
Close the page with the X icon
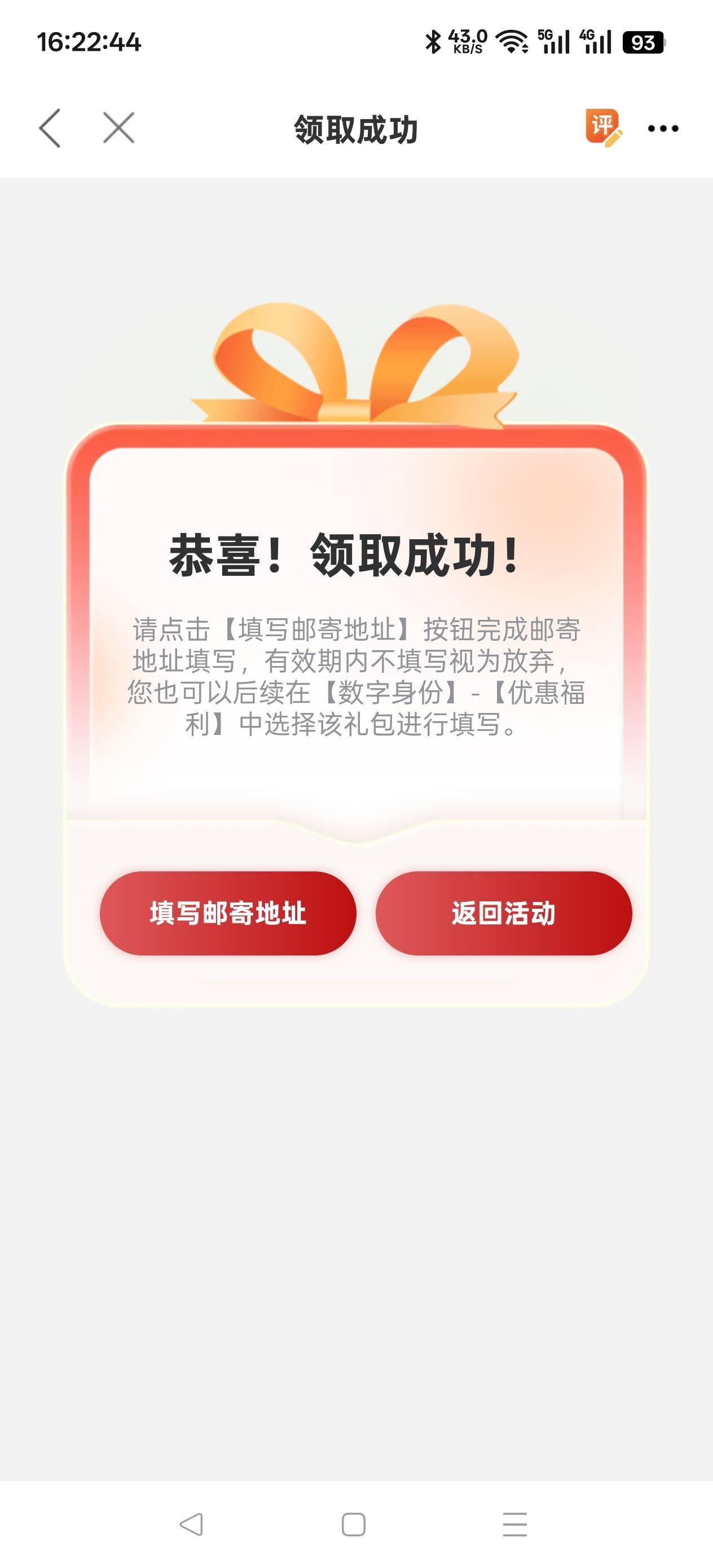coord(118,128)
